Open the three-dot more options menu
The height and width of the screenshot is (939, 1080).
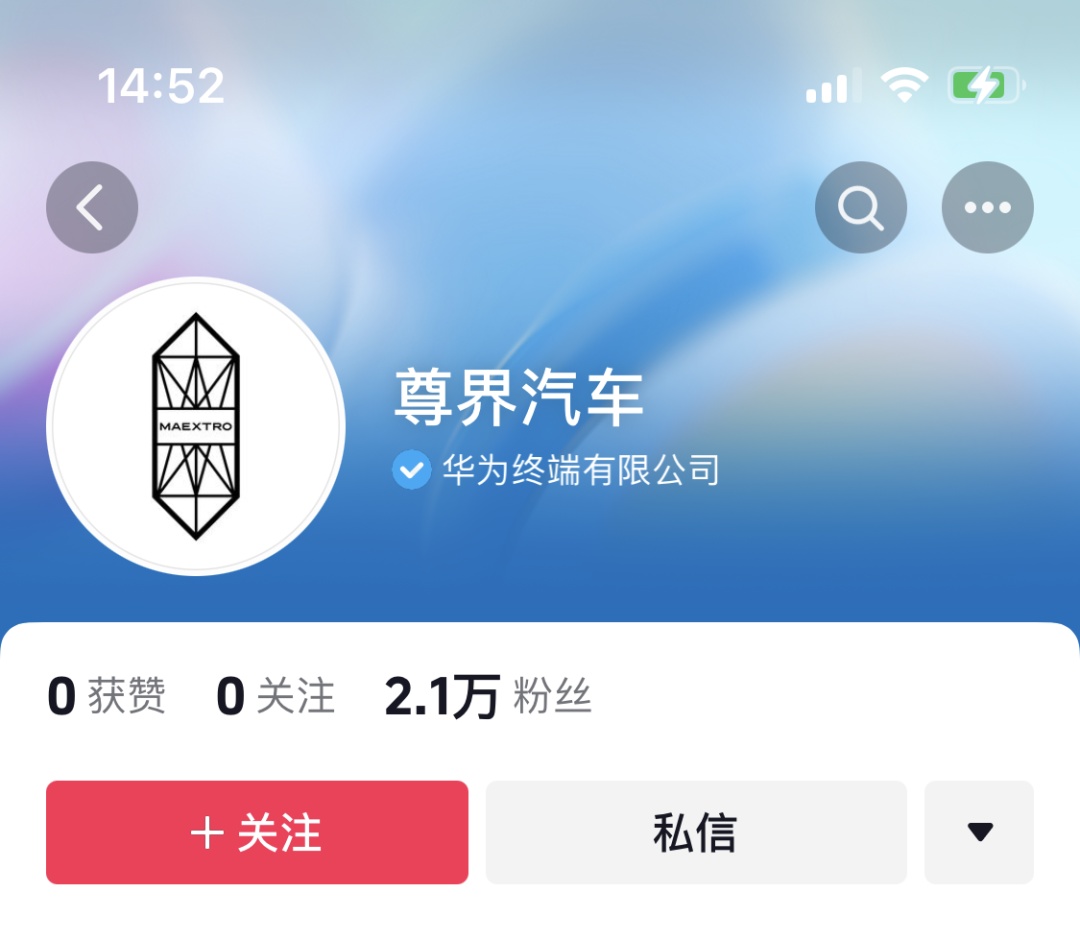pos(987,208)
